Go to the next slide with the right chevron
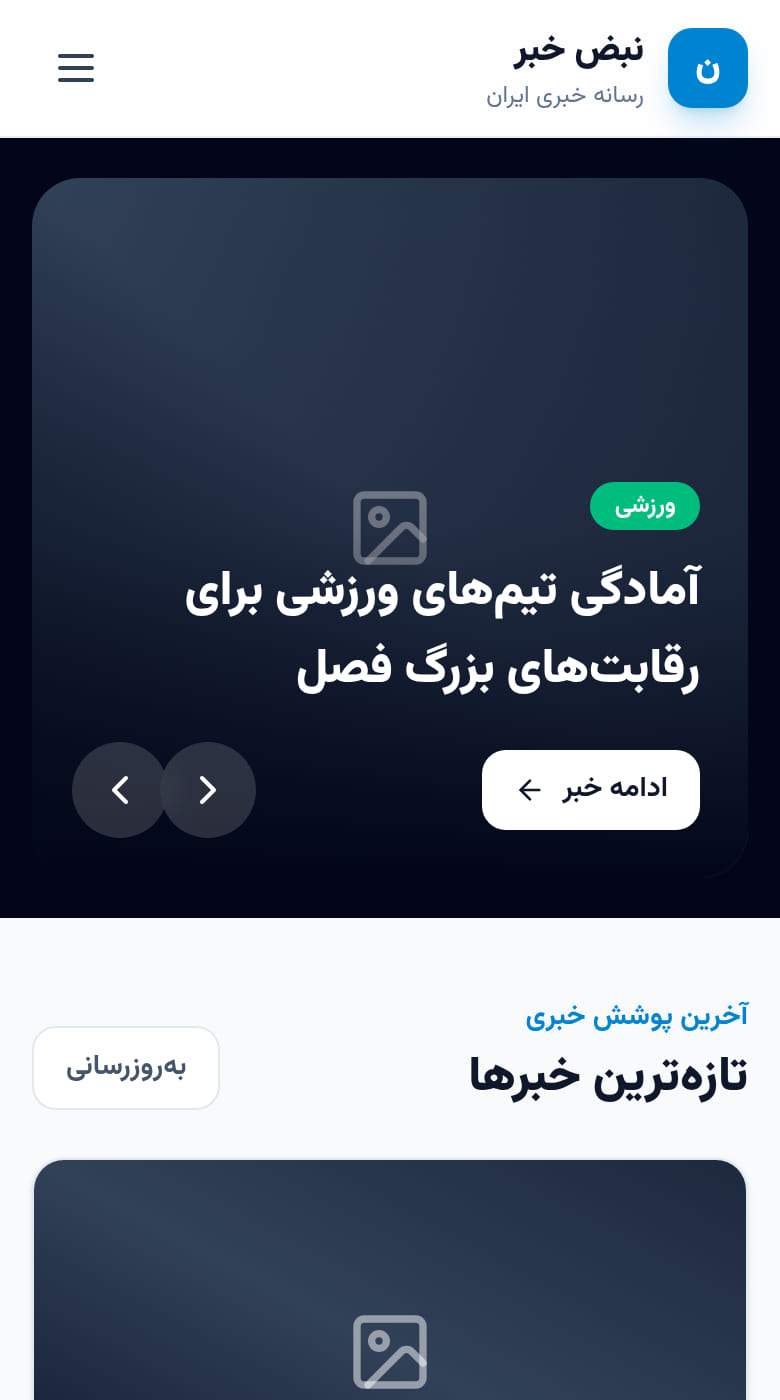 click(208, 790)
